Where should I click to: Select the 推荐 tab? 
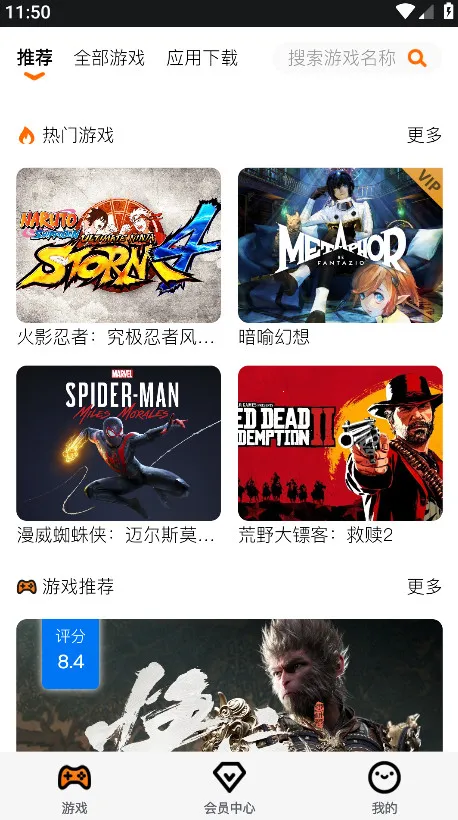coord(35,58)
